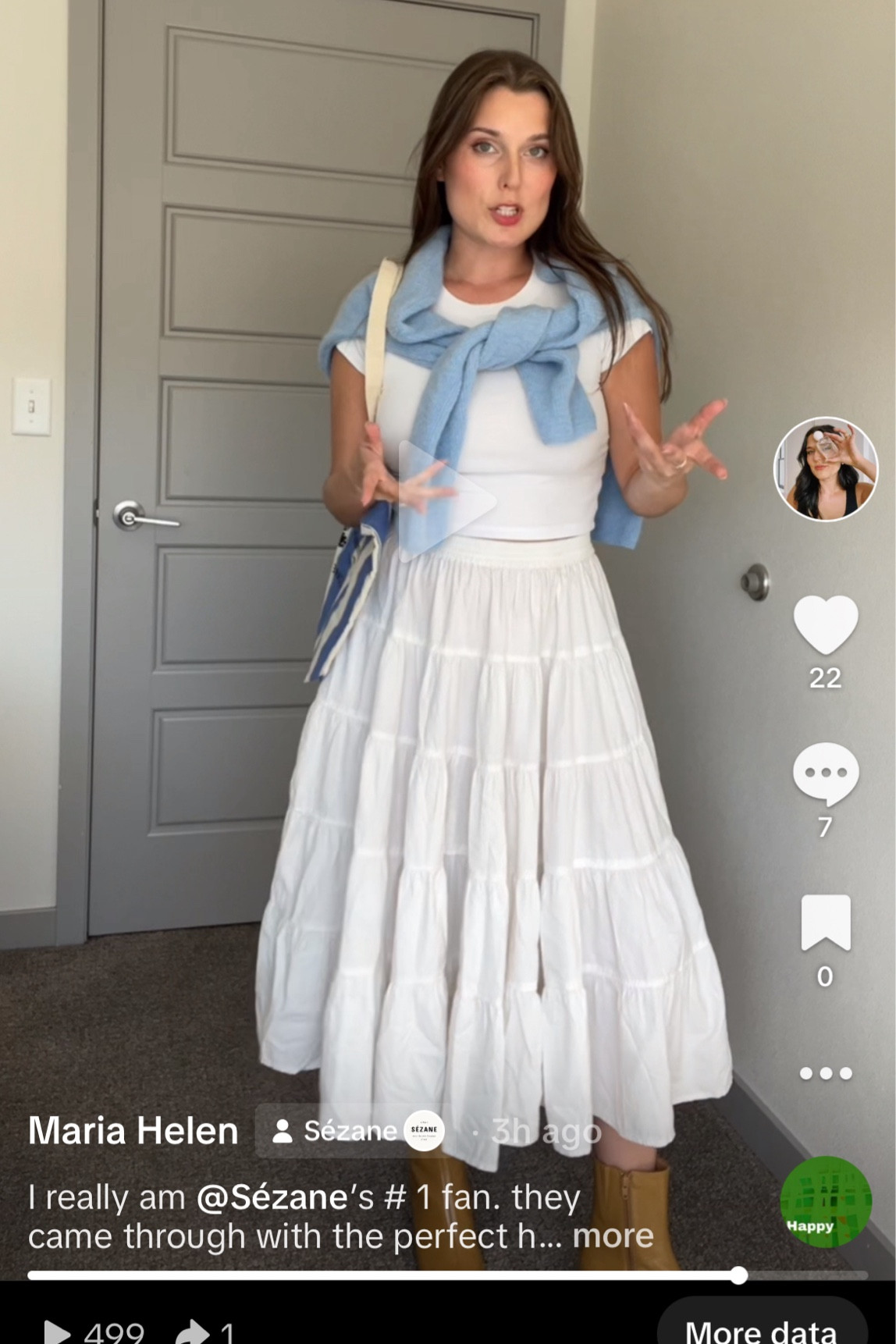The image size is (896, 1344).
Task: Open the comments on this video
Action: (x=825, y=773)
